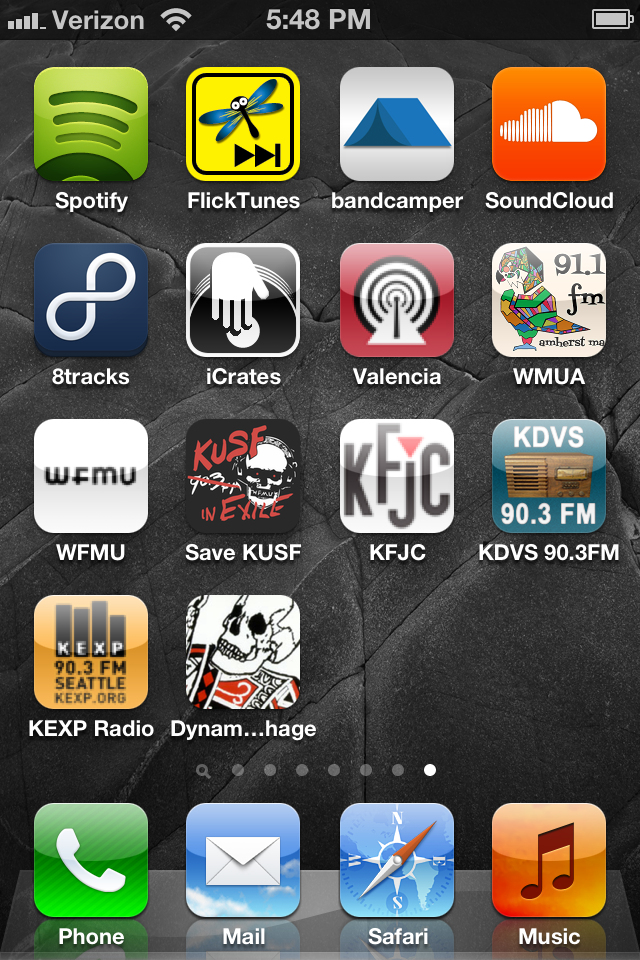The width and height of the screenshot is (640, 960).
Task: Open Mail in the dock
Action: pos(243,860)
